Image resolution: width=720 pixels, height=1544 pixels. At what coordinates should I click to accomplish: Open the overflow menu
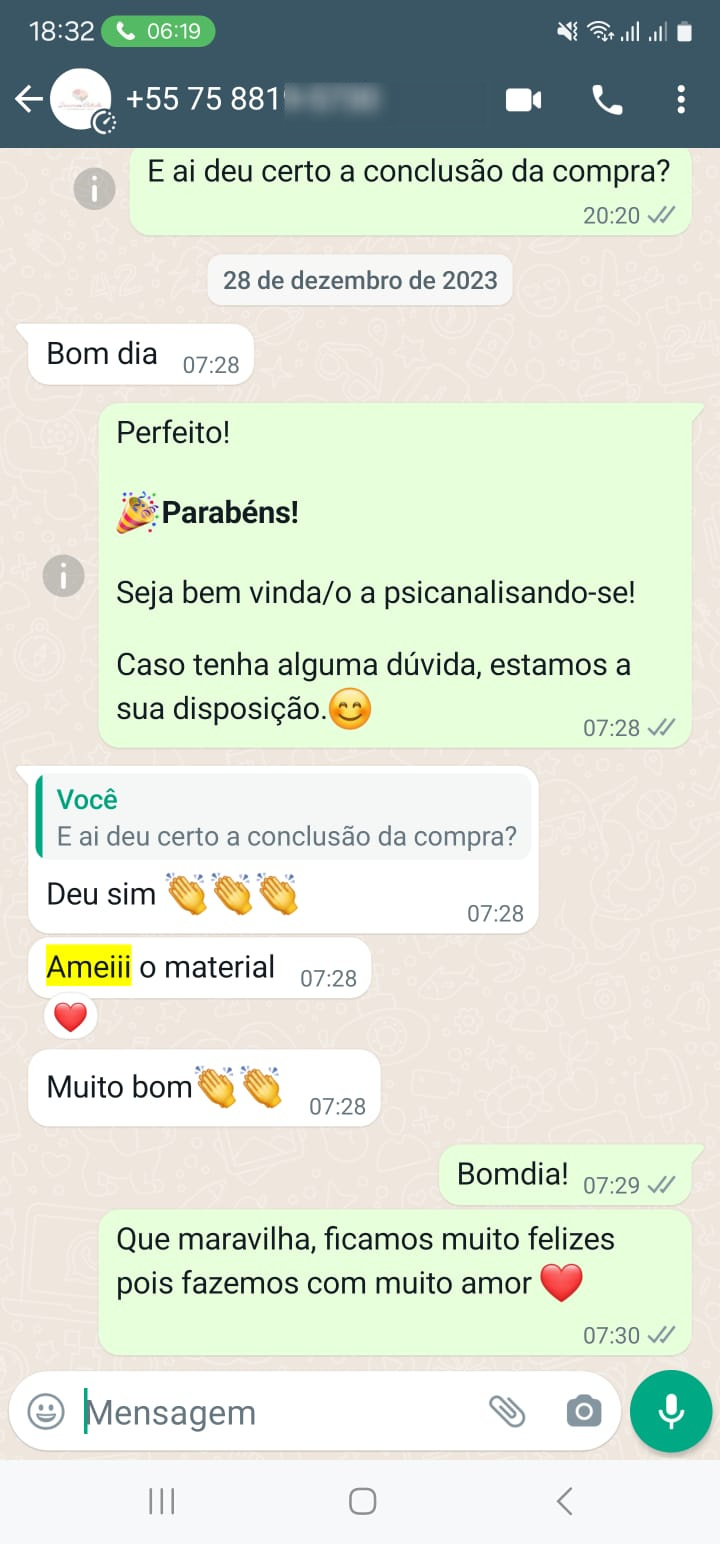tap(681, 99)
